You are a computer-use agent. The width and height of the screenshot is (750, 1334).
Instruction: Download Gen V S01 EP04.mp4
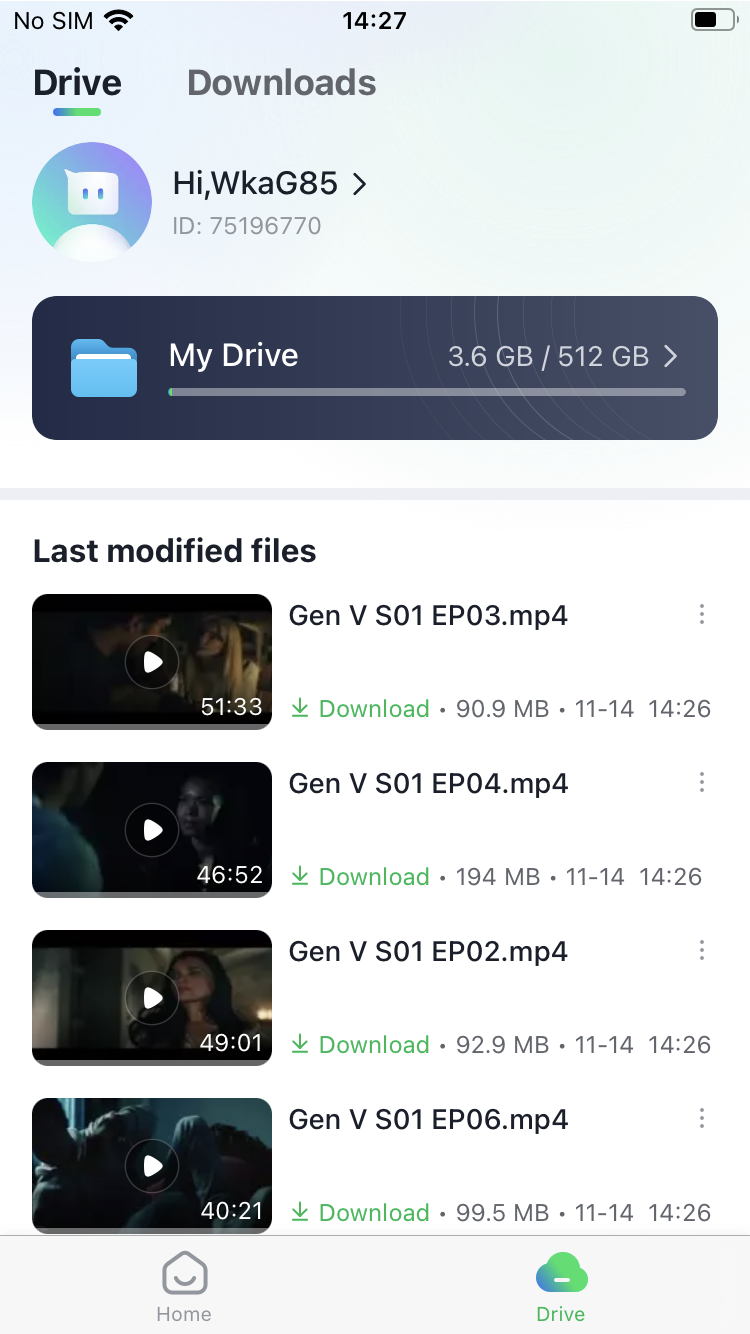tap(360, 877)
